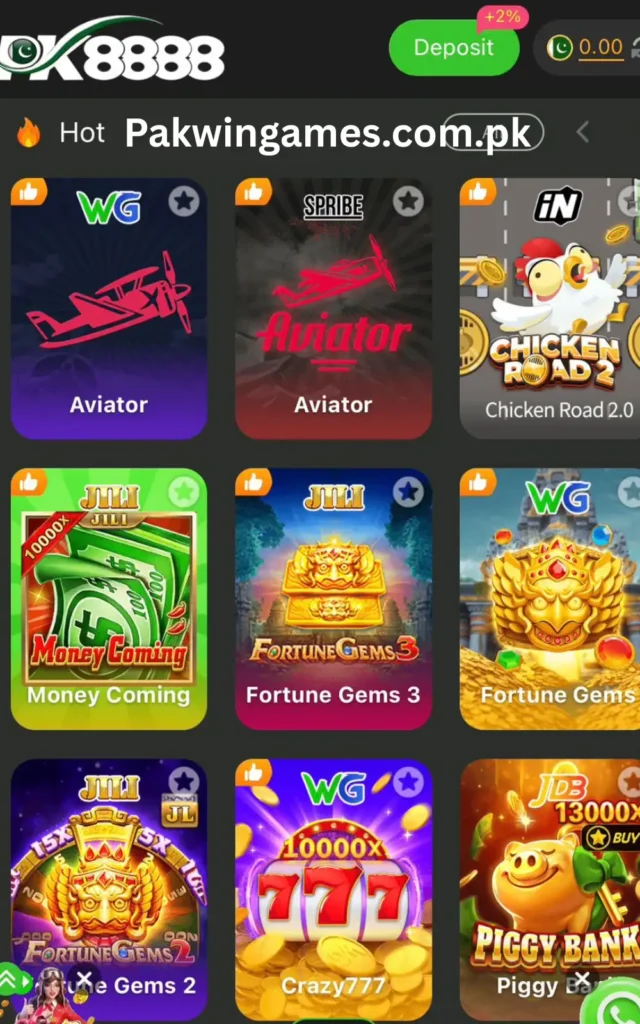Favorite the Crazy777 game
The image size is (640, 1024).
407,781
